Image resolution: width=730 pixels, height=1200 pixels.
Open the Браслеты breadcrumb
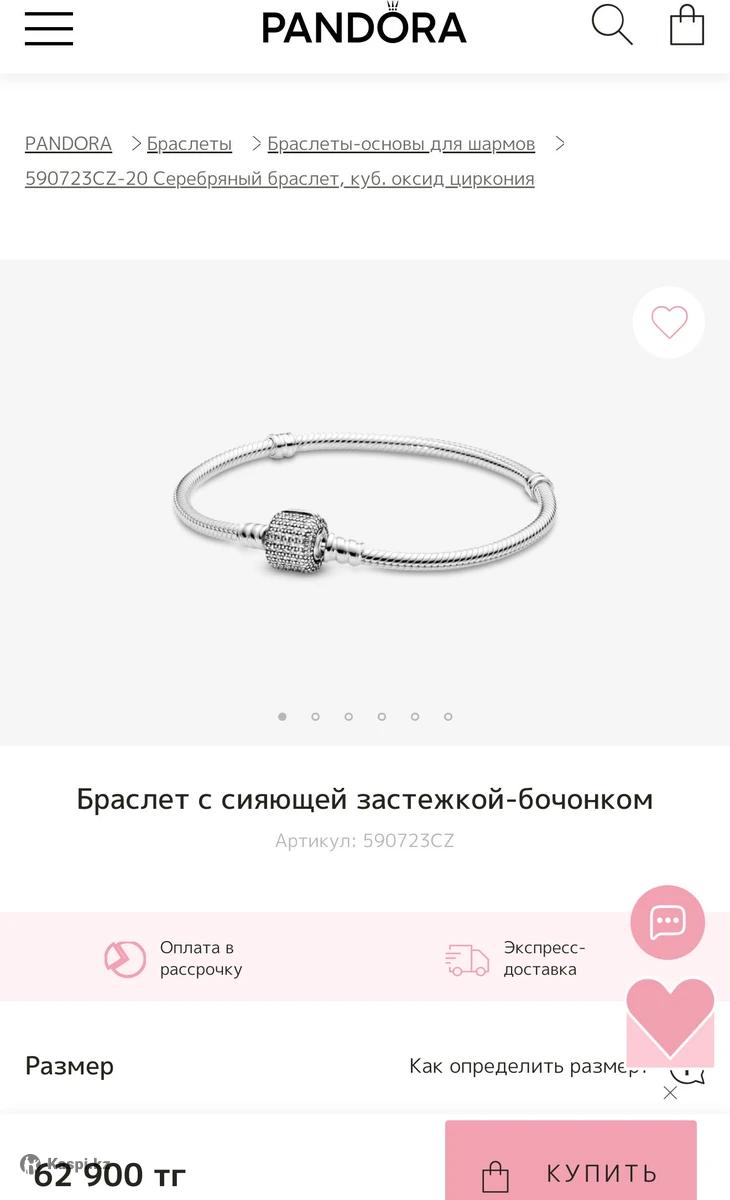189,144
